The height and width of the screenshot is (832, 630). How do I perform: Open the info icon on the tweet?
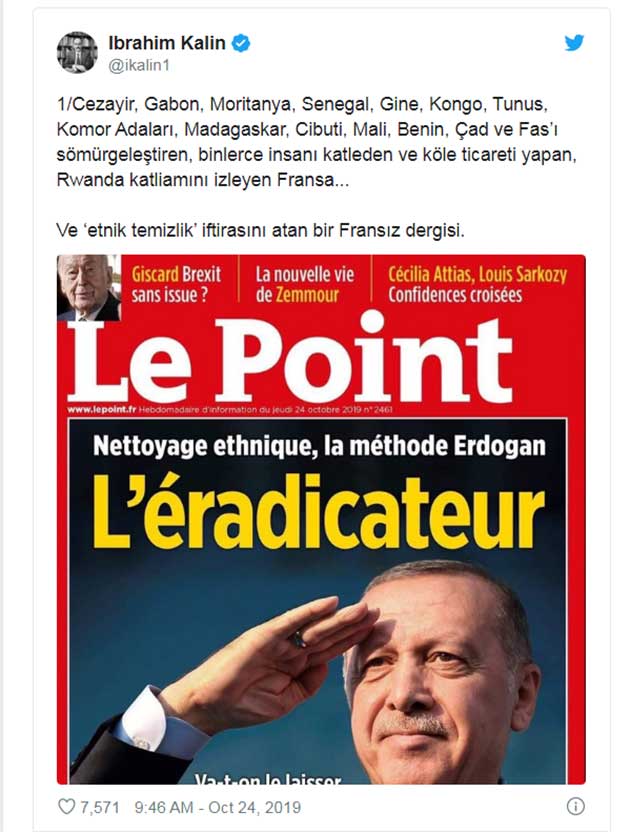tap(576, 806)
